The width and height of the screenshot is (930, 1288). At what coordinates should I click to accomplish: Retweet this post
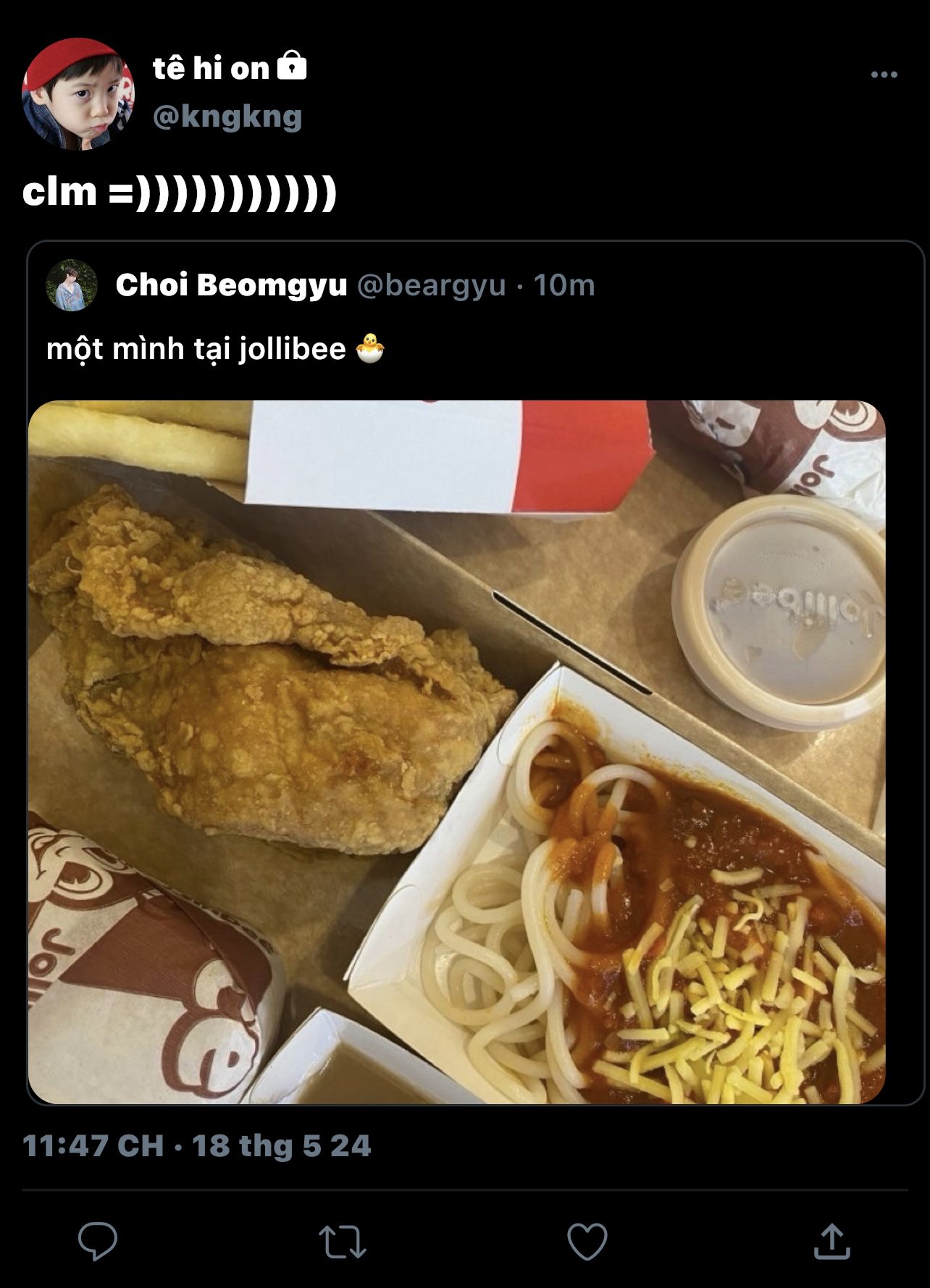tap(343, 1241)
